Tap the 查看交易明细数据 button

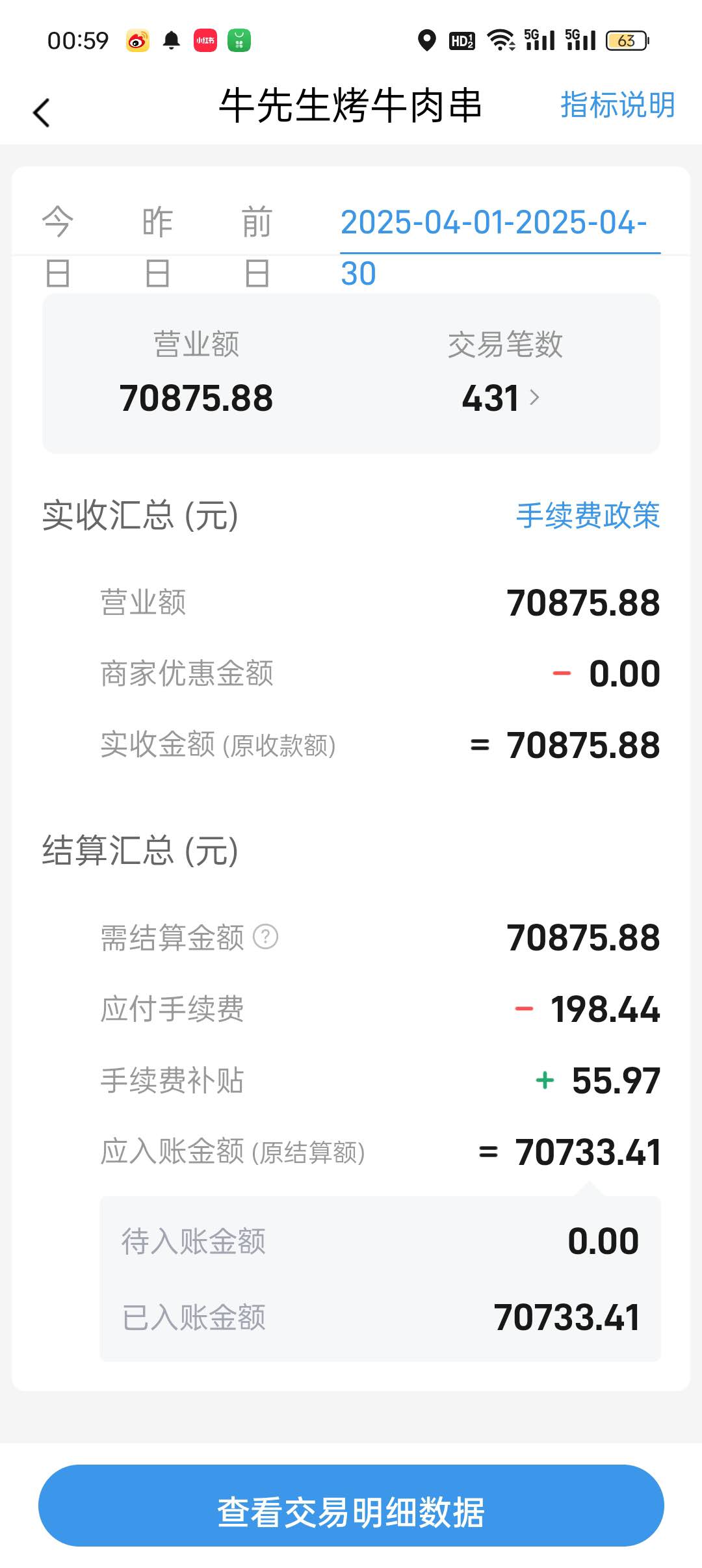pos(351,1505)
